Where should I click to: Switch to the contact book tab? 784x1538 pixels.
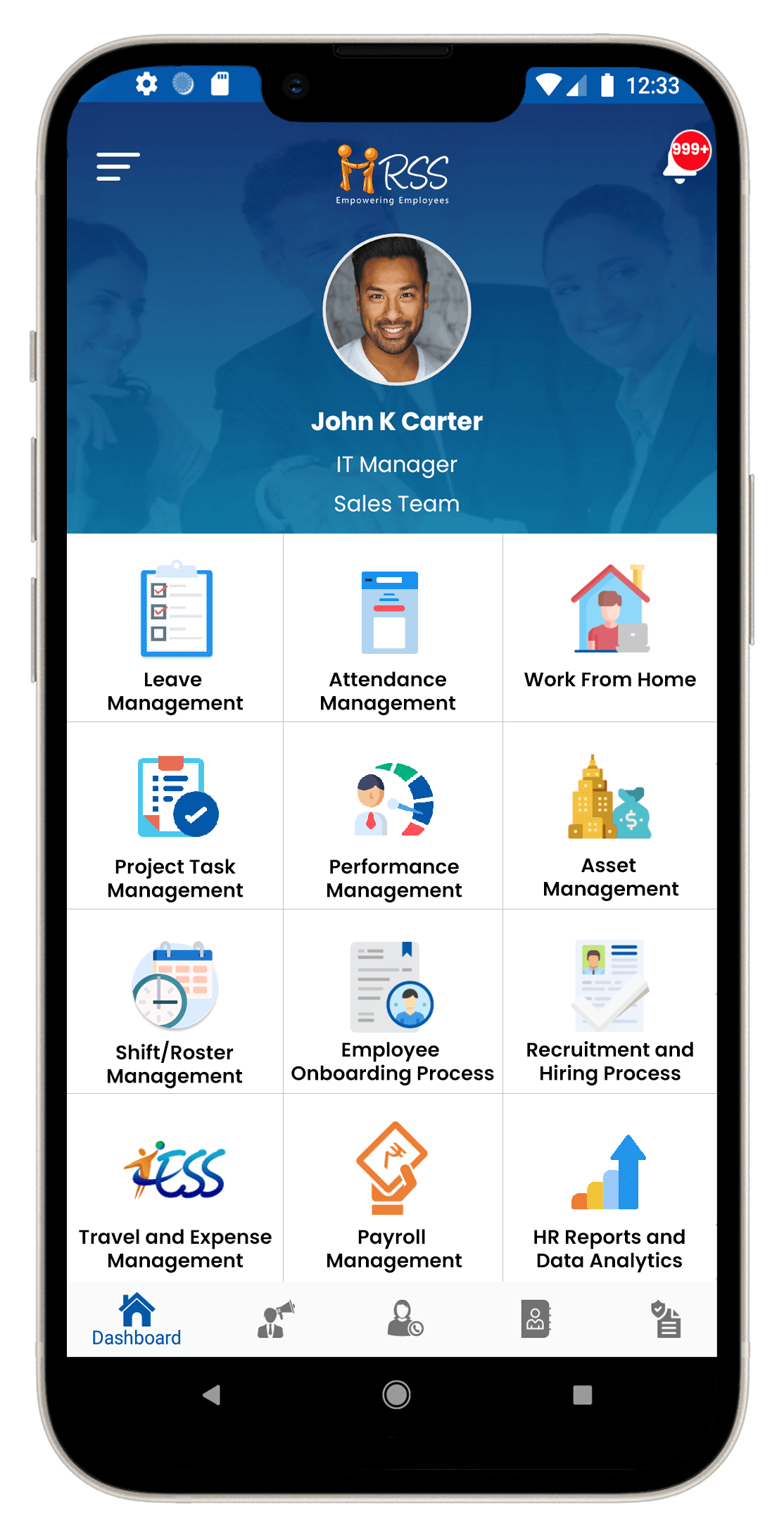536,1319
